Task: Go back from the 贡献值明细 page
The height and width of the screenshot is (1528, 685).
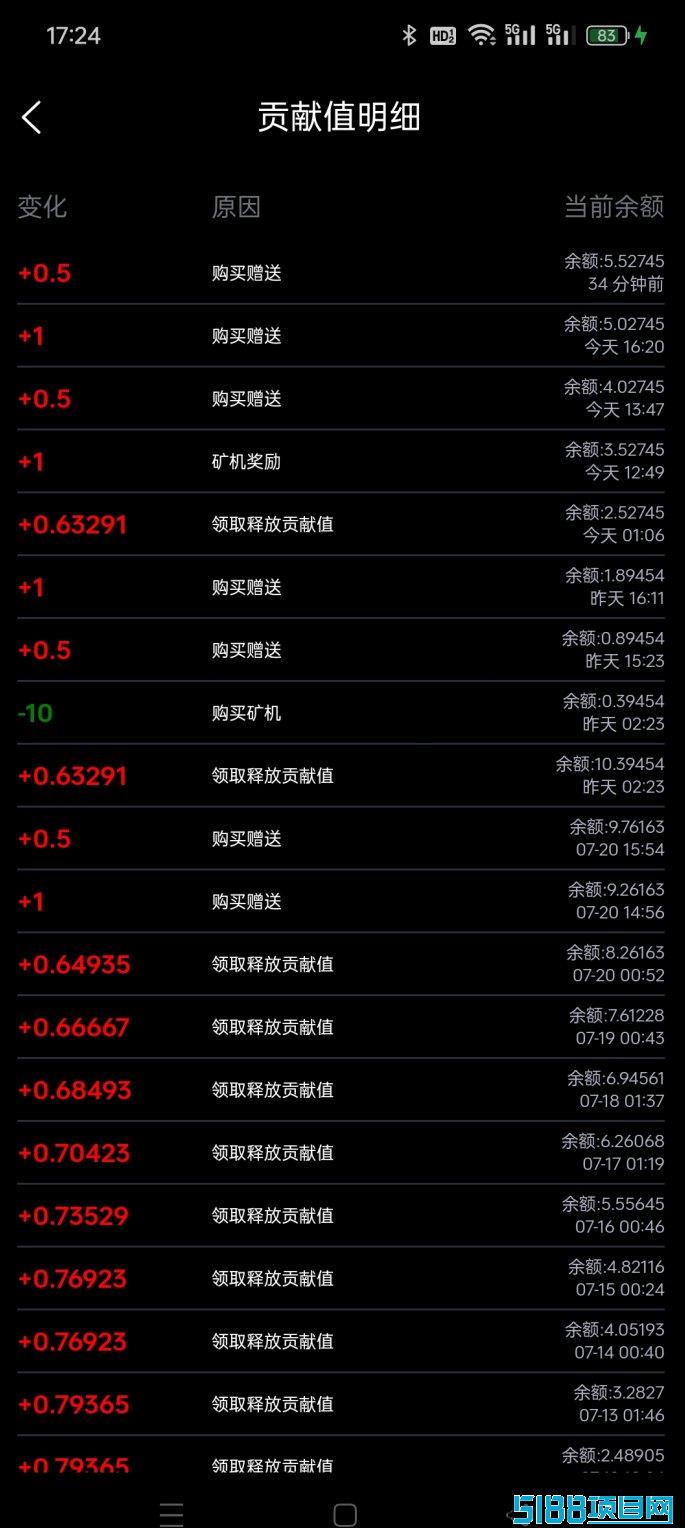Action: coord(32,117)
